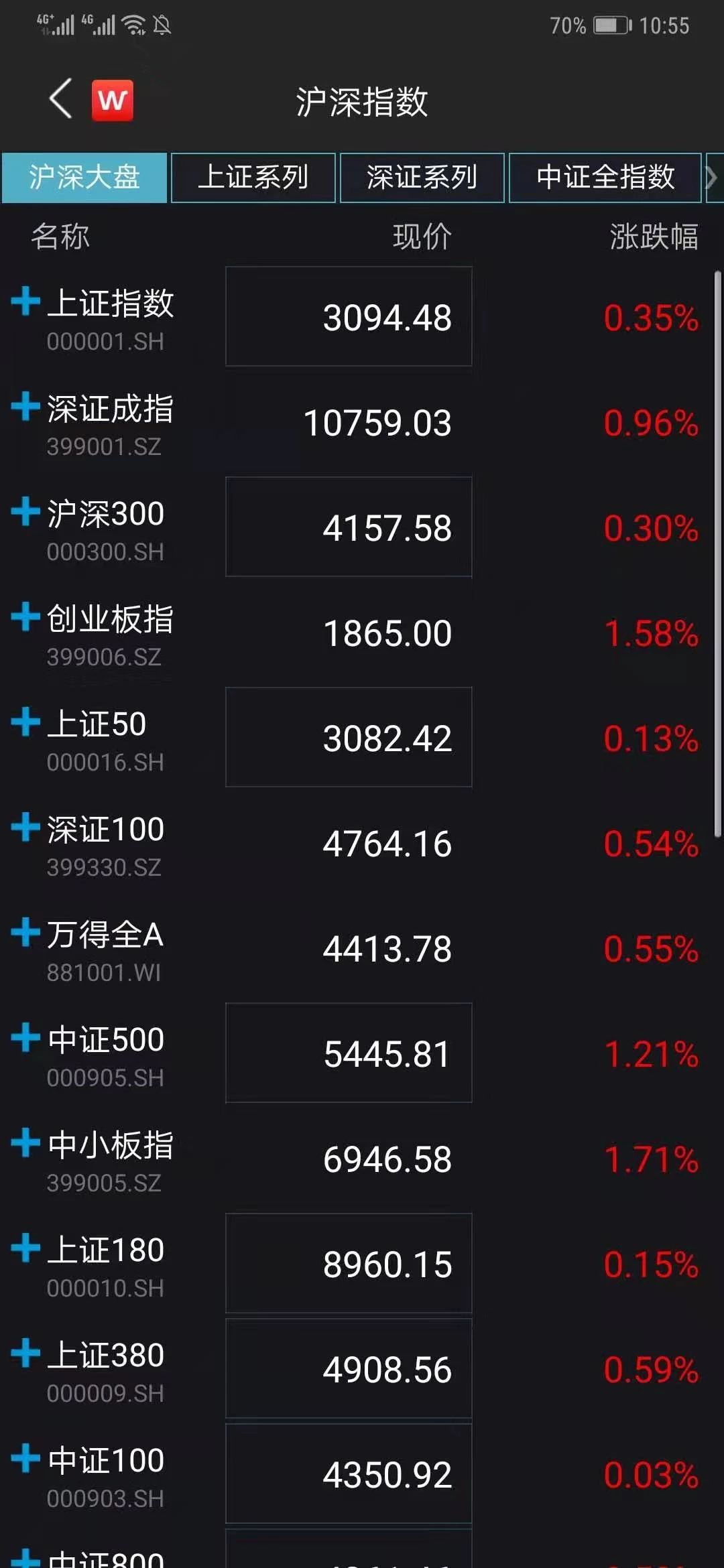
Task: Select the 沪深大盘 tab
Action: click(x=84, y=178)
